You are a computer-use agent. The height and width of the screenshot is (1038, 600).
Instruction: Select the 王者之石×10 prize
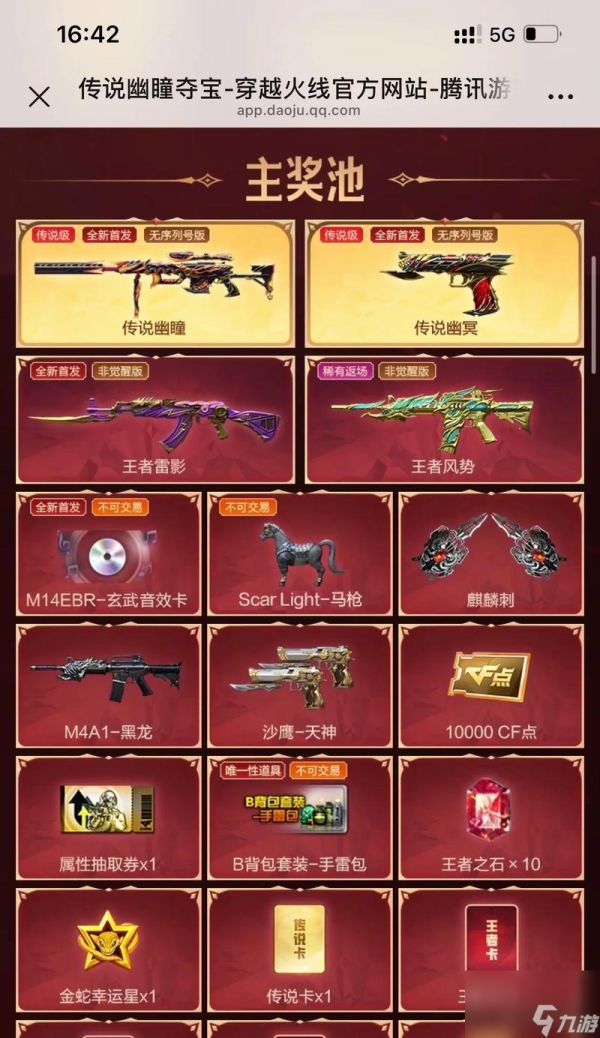pyautogui.click(x=491, y=817)
